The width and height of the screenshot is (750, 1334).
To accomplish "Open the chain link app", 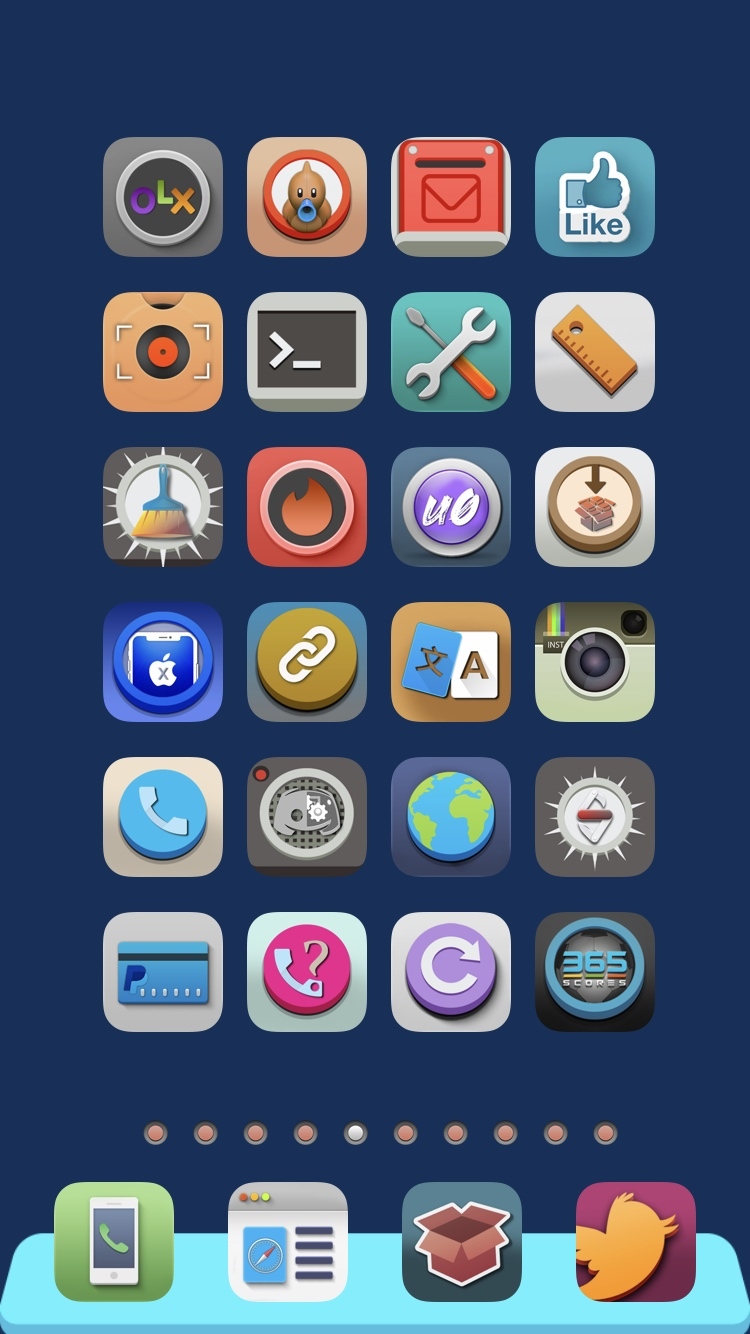I will [x=307, y=662].
